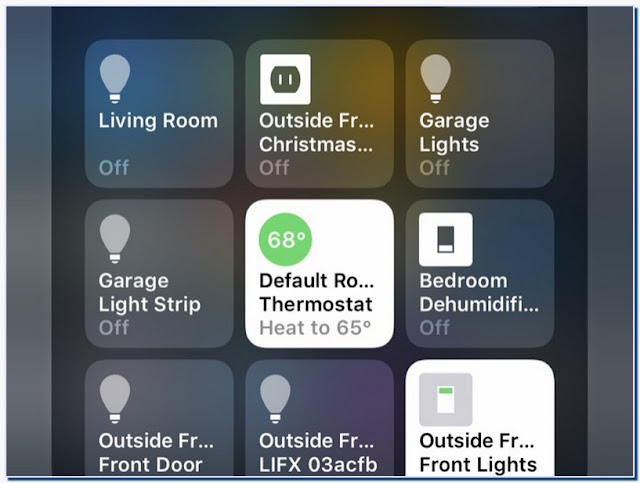Turn on the Garage Light Strip
This screenshot has height=483, width=640.
[159, 273]
